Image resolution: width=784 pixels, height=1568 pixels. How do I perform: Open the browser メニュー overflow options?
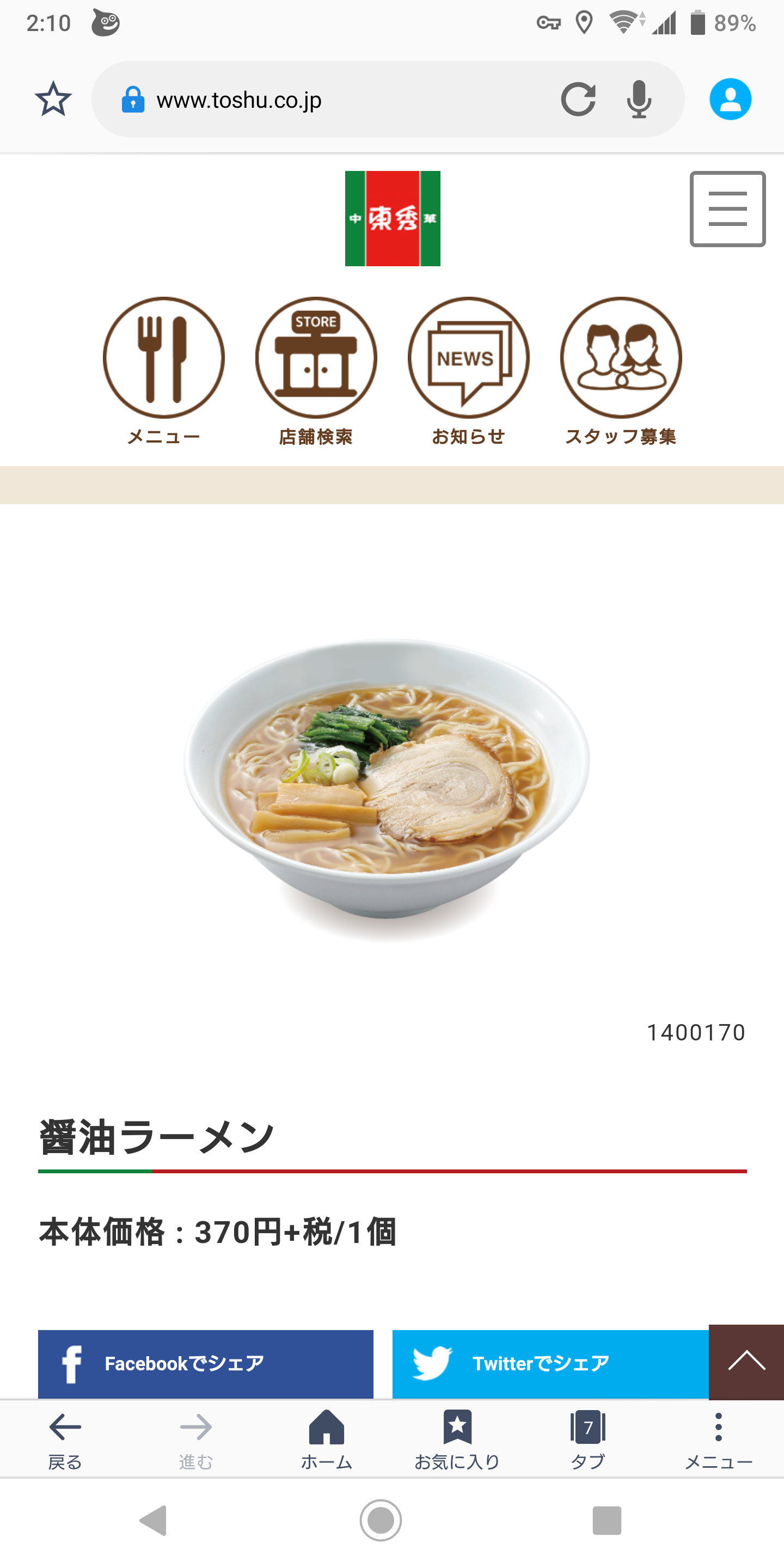[718, 1440]
